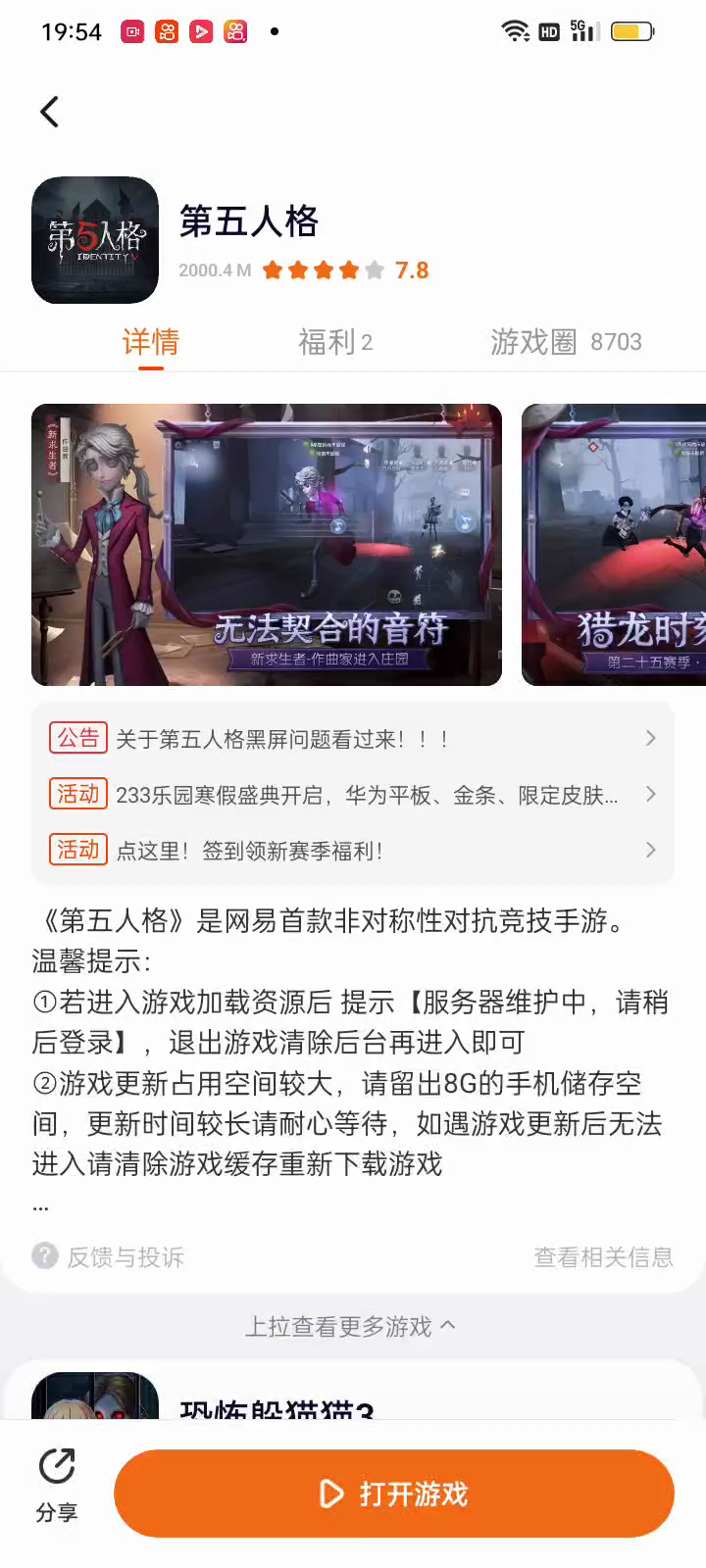Switch to the 福利 tab

click(334, 342)
